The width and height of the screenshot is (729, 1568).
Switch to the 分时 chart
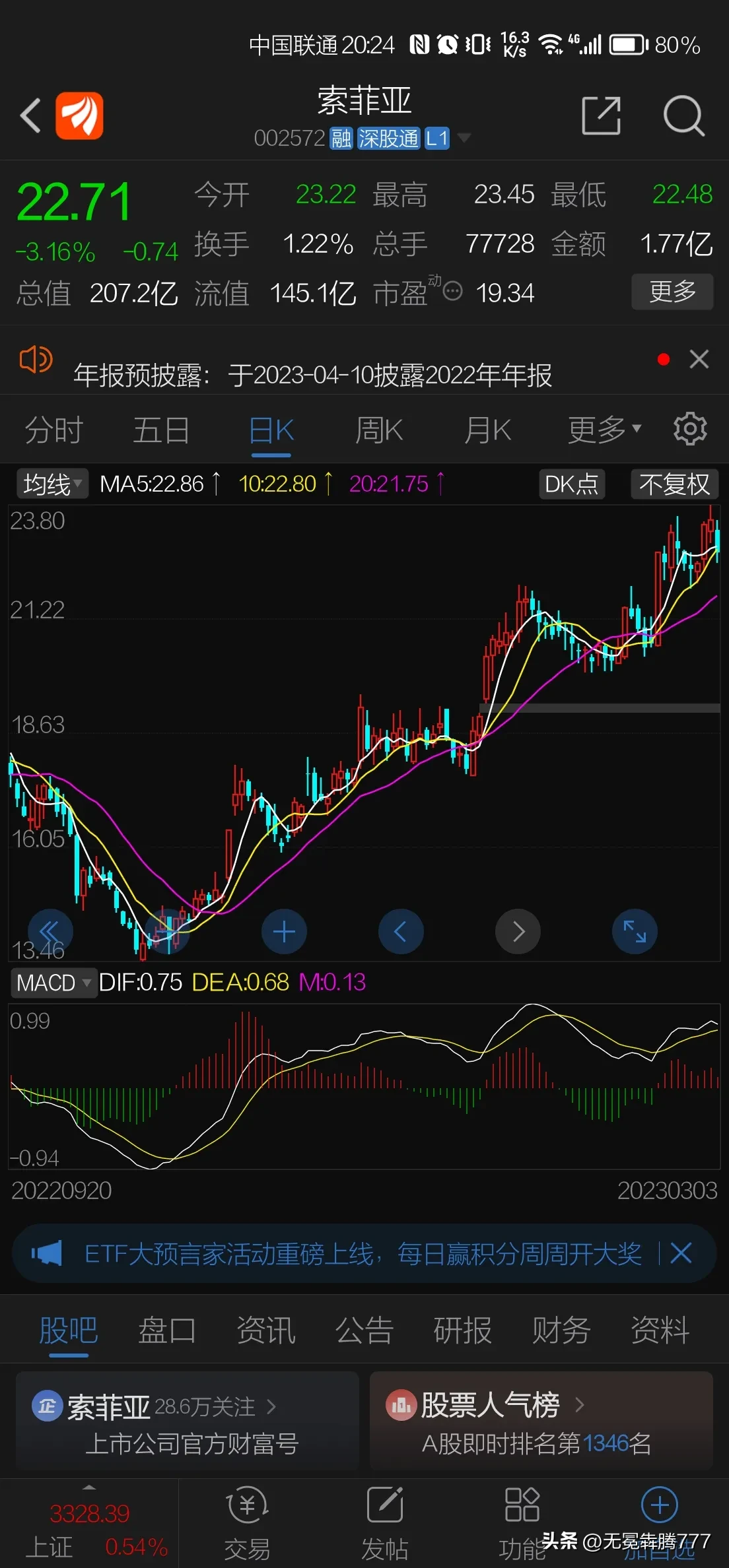53,430
